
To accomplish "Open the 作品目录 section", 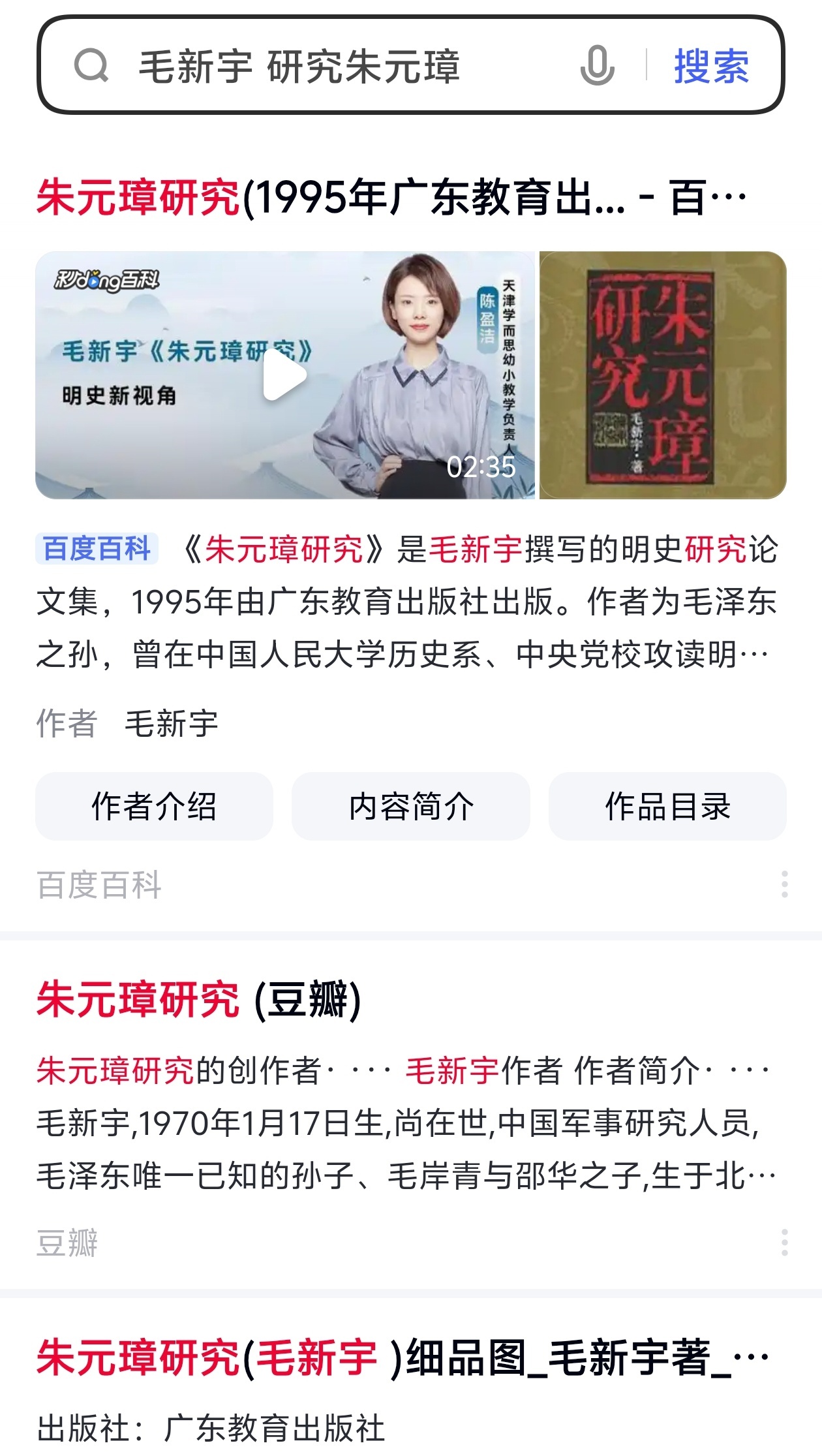I will tap(667, 806).
